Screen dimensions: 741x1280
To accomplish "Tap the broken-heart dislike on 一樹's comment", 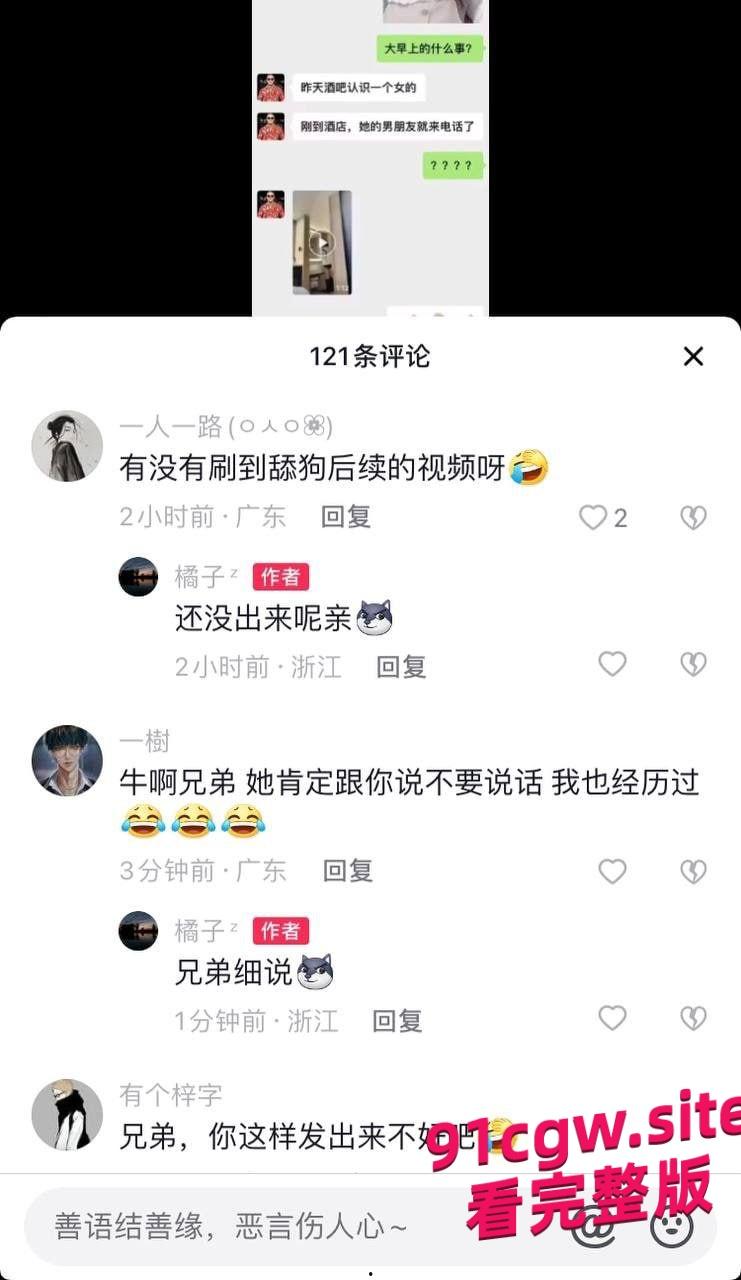I will click(x=693, y=870).
